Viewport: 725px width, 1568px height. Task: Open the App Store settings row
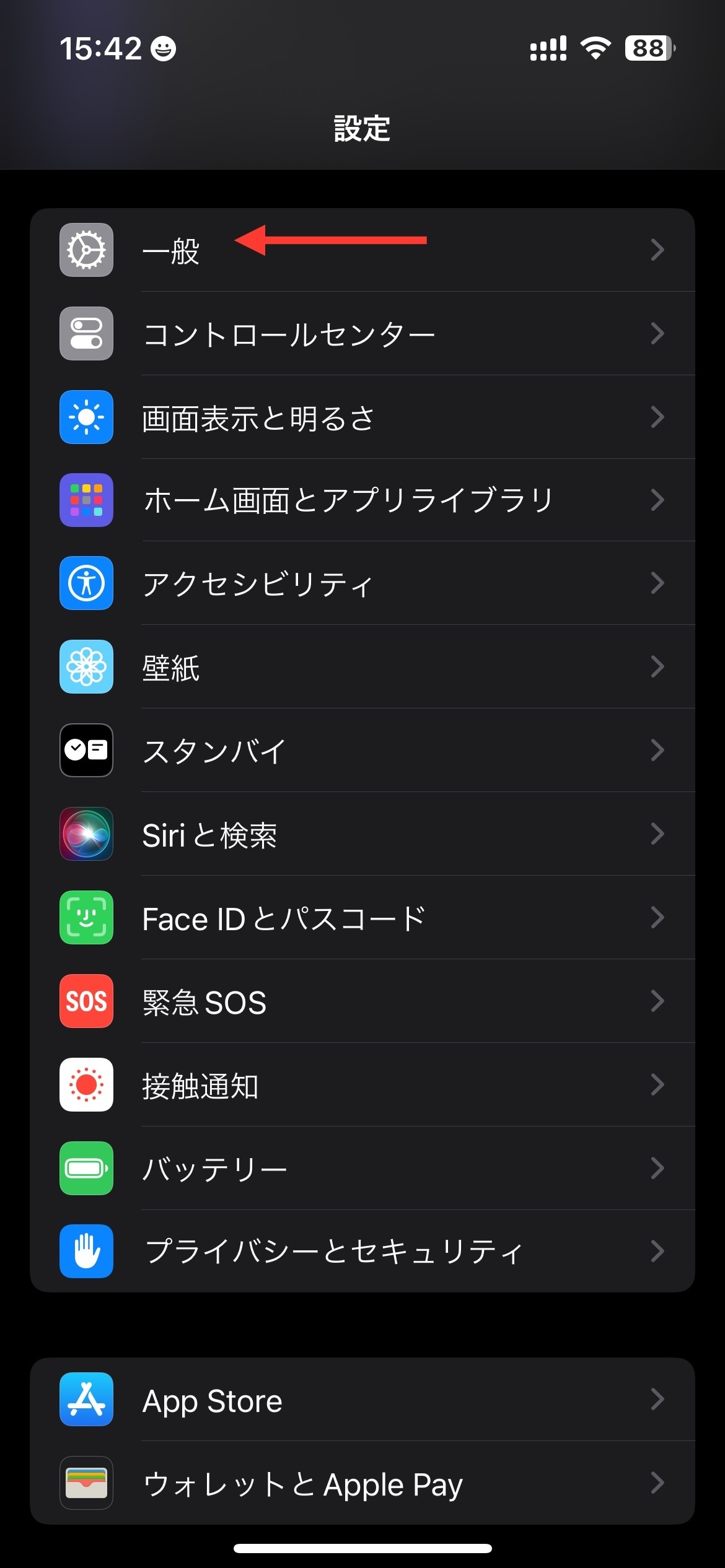click(362, 1400)
